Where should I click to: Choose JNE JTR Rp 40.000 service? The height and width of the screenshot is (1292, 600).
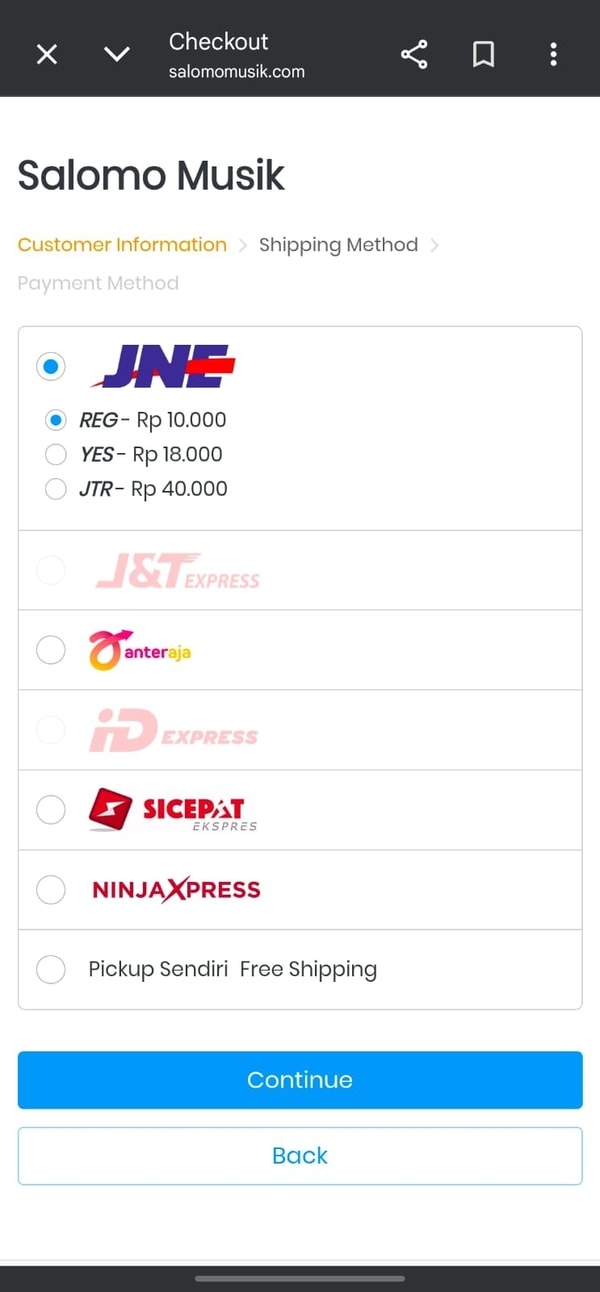coord(57,489)
